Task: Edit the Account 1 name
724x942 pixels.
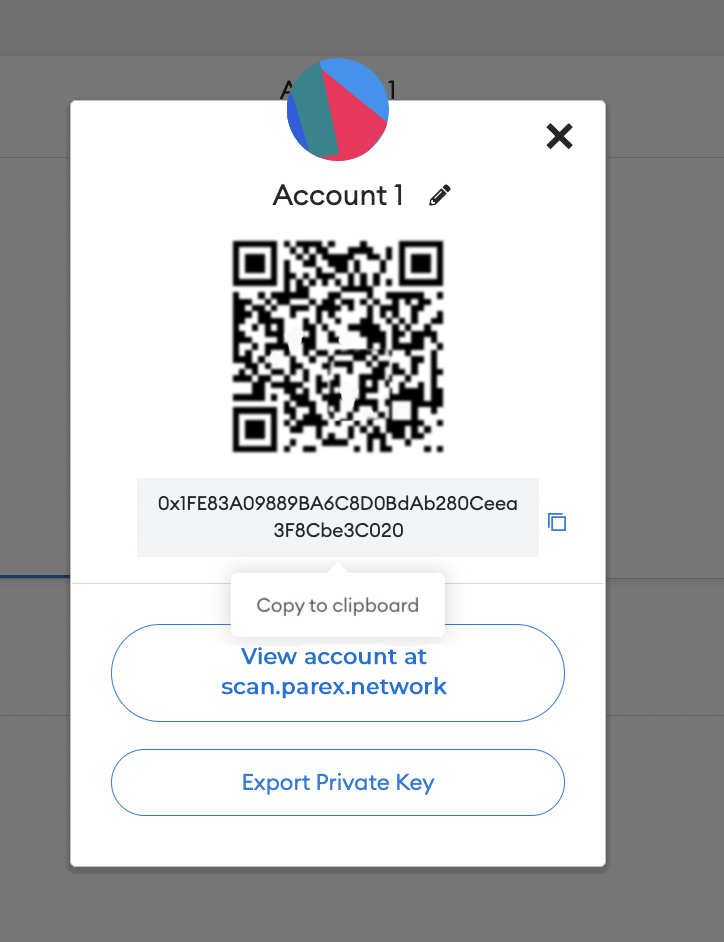Action: [440, 196]
